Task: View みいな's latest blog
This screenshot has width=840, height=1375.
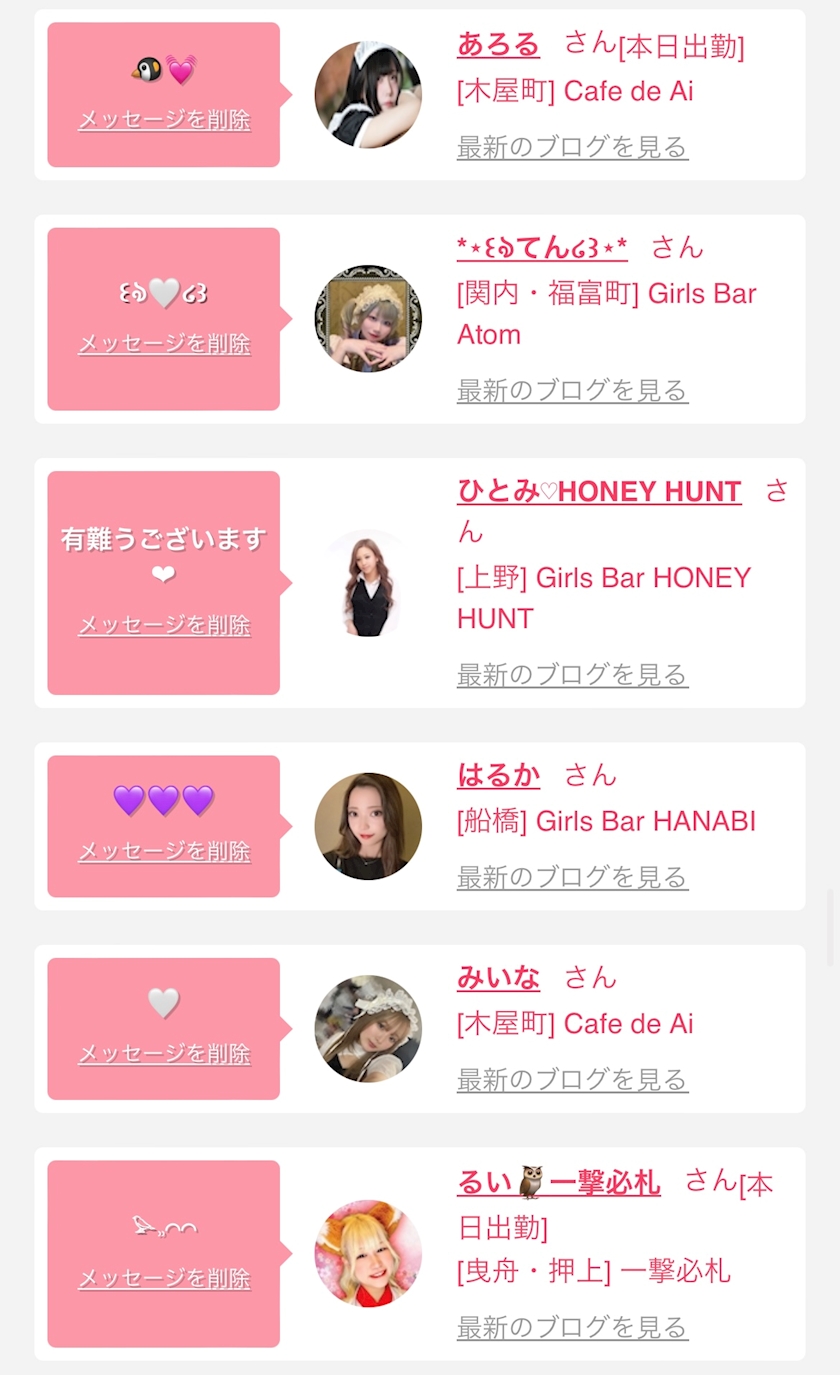Action: 572,1079
